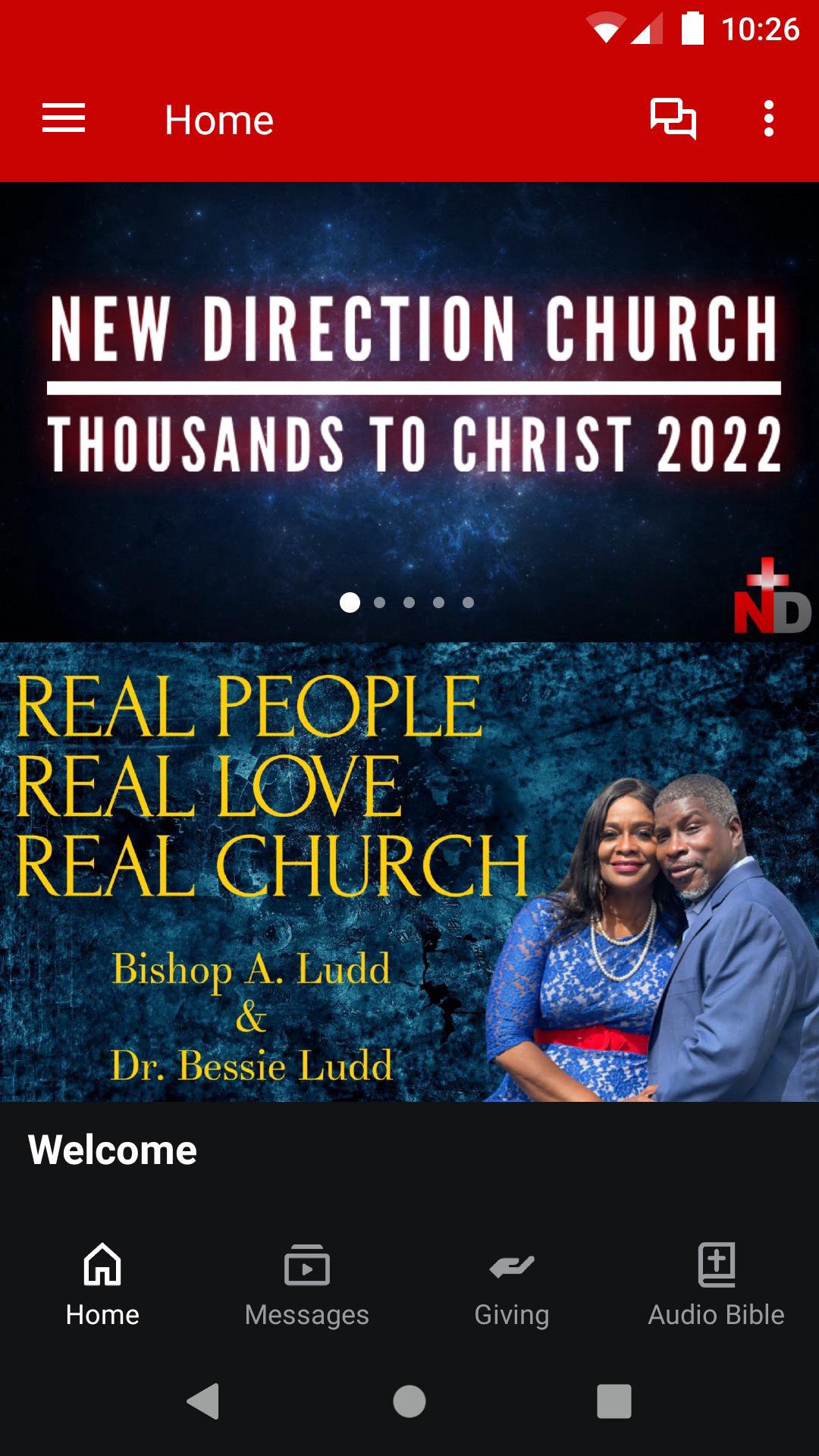Switch to the Messages tab
Screen dimensions: 819x1456
point(306,1285)
